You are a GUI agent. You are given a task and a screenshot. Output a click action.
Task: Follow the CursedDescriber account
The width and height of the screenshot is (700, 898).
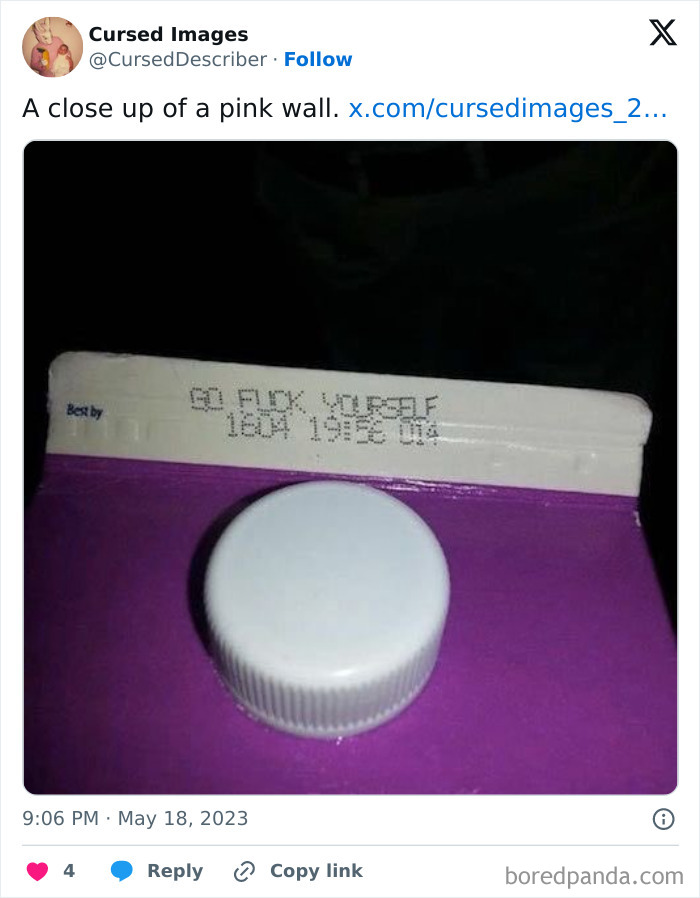point(318,59)
